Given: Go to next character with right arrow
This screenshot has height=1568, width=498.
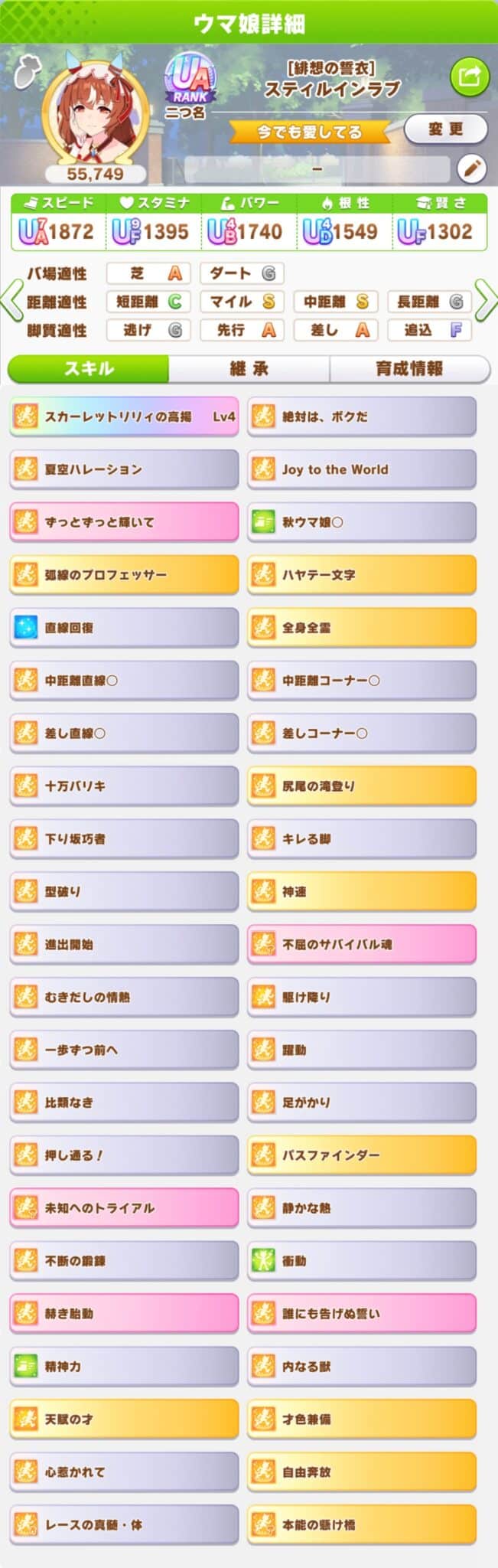Looking at the screenshot, I should pos(487,300).
